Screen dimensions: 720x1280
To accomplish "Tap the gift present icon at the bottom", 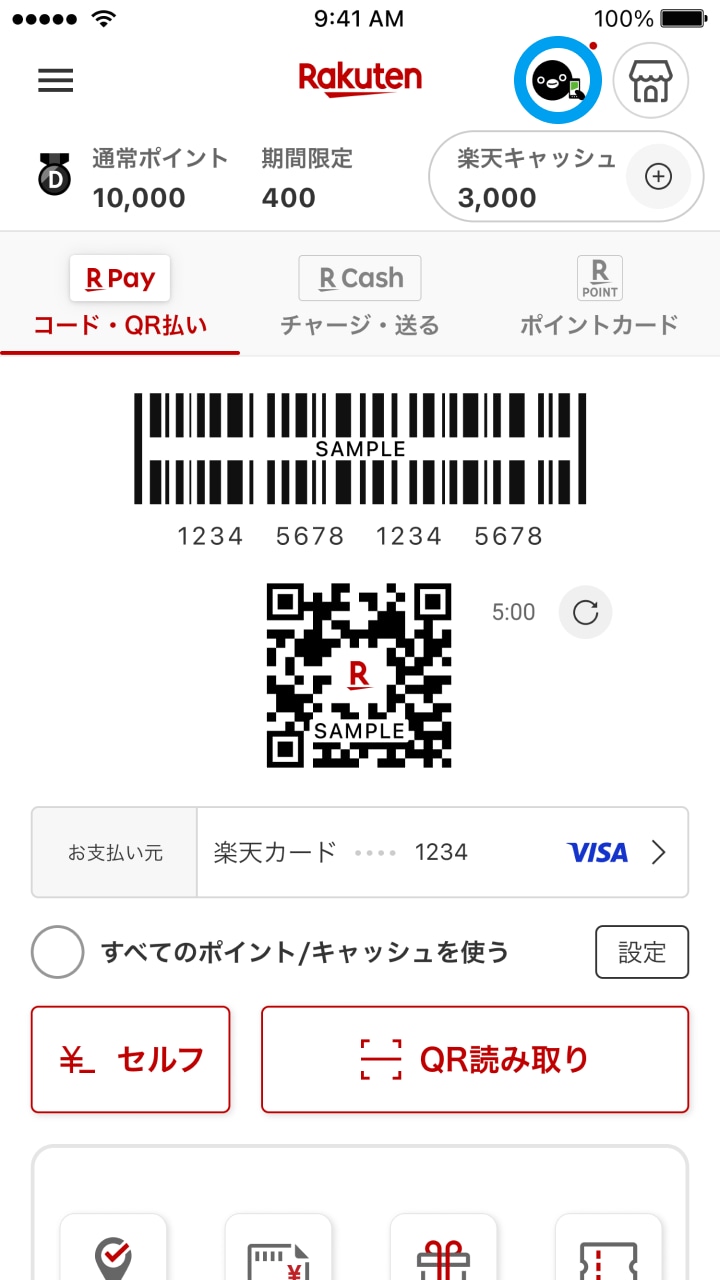I will click(x=443, y=1250).
